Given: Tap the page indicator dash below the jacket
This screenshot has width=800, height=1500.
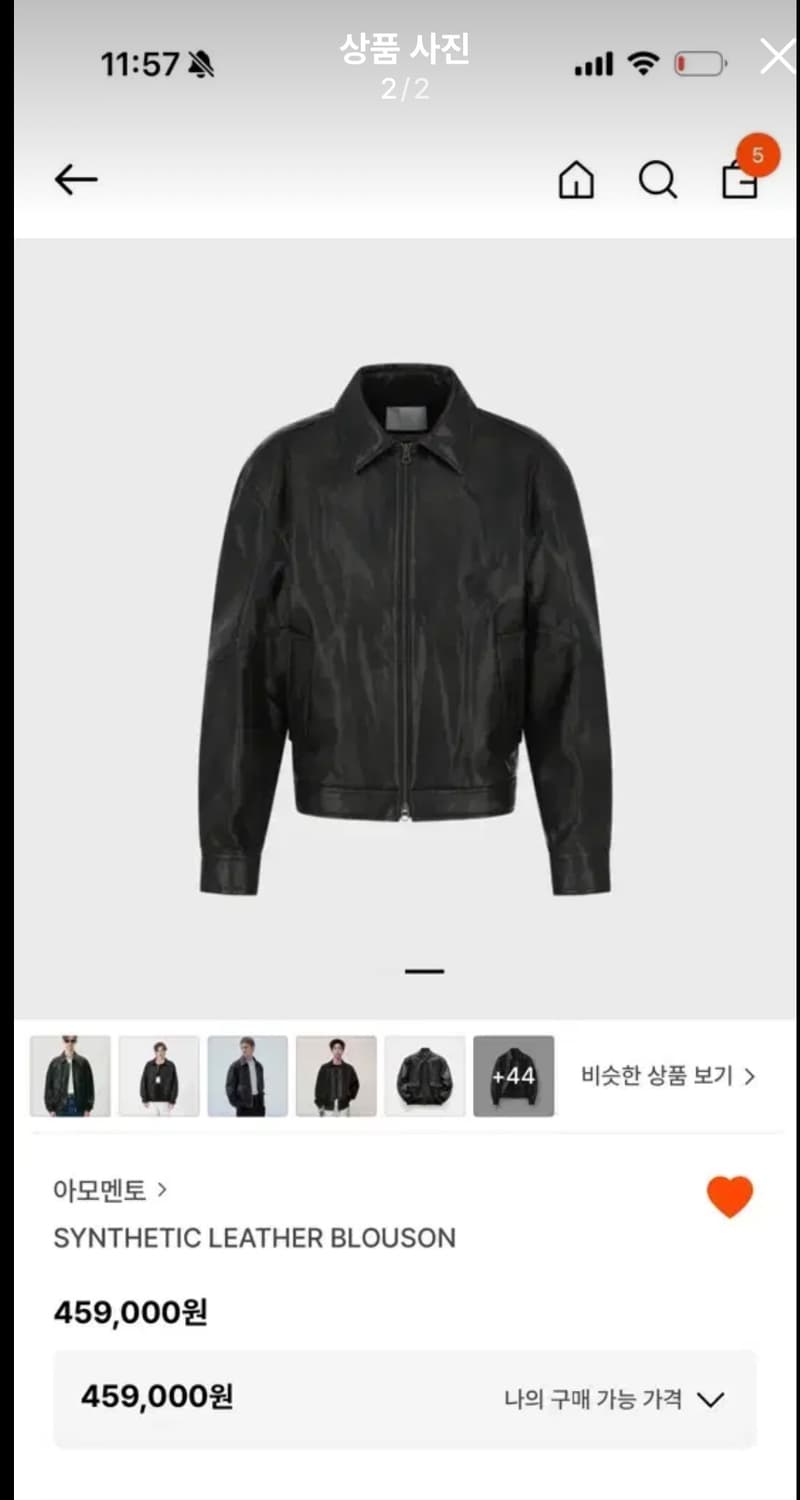Looking at the screenshot, I should (x=424, y=970).
